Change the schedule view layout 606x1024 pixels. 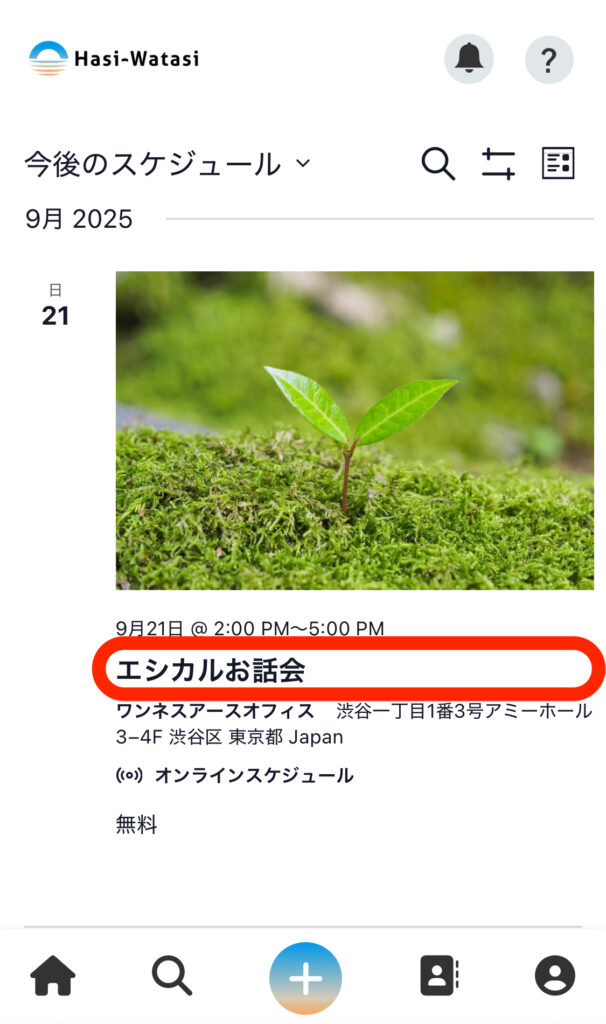558,163
